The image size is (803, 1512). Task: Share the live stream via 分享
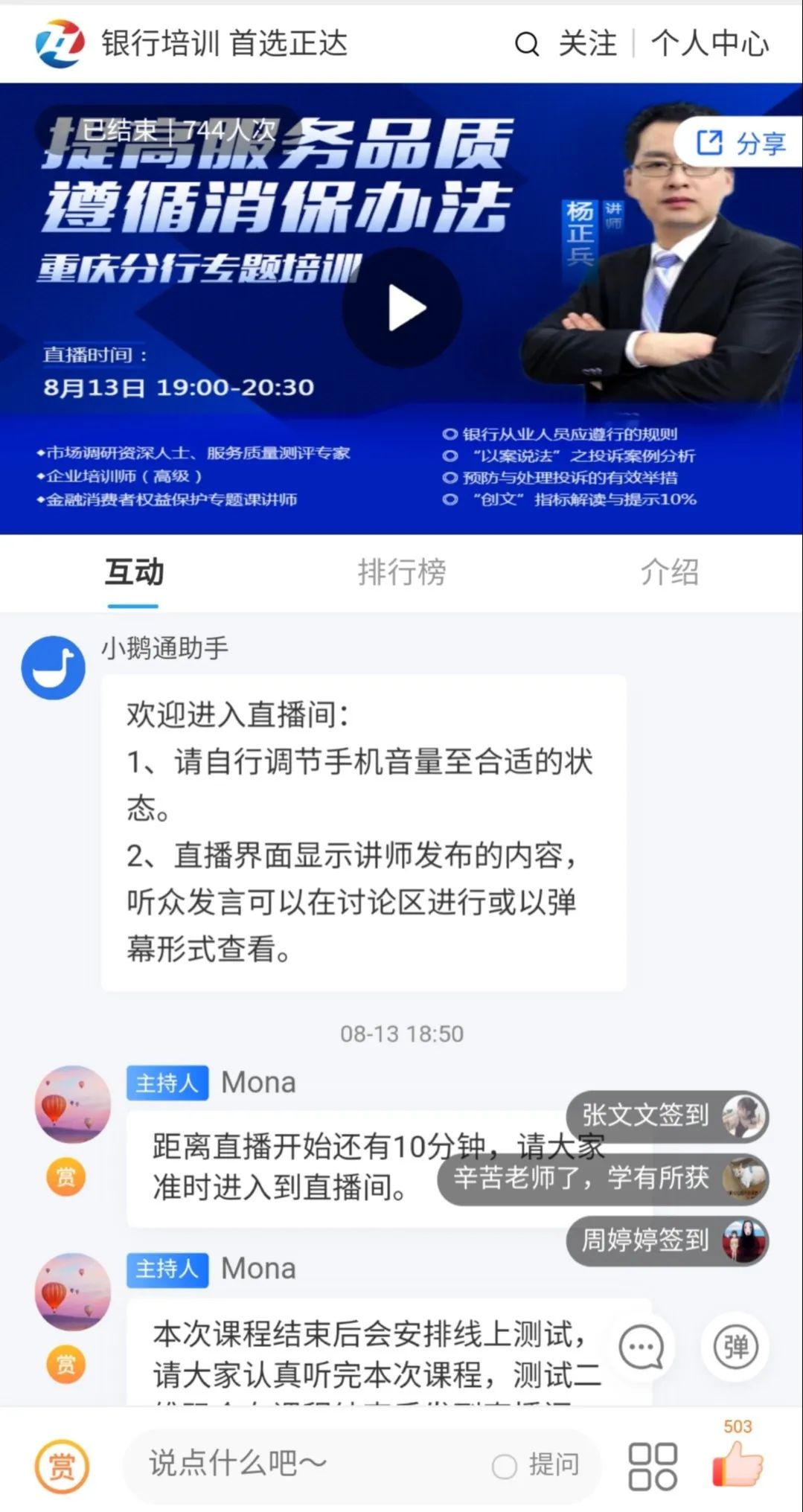(740, 143)
